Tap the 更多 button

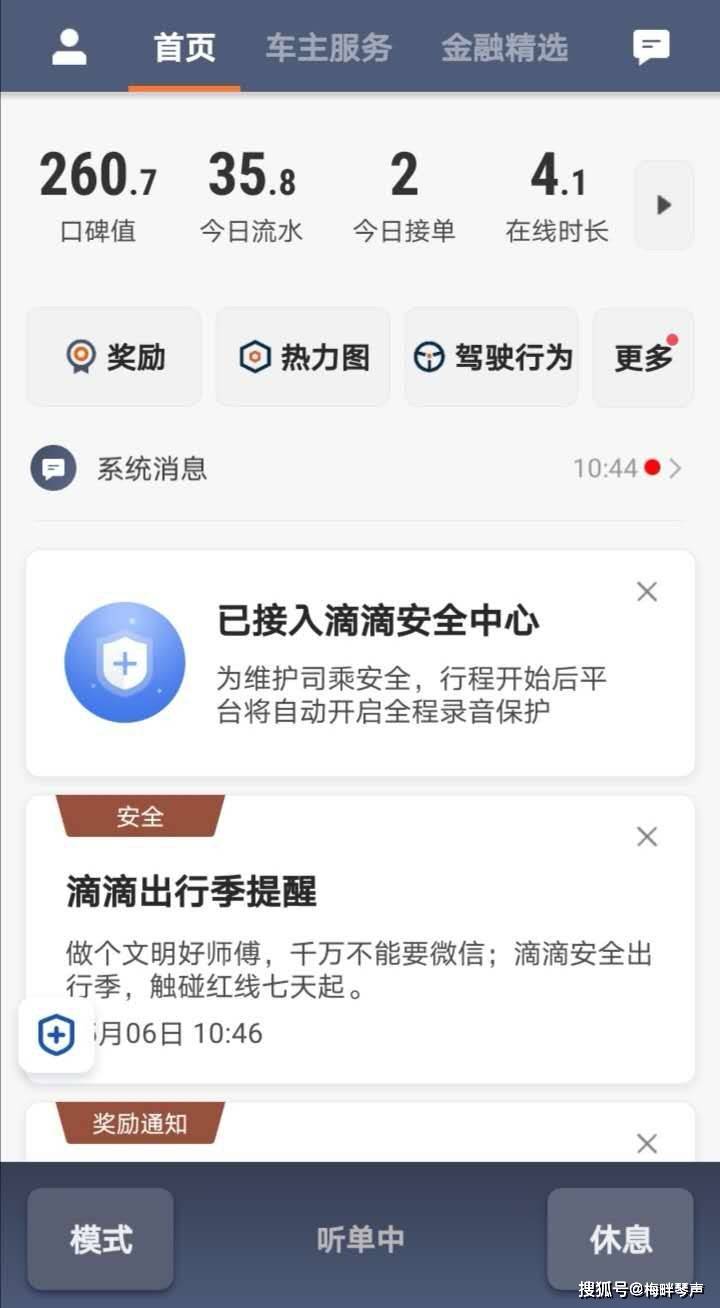643,357
